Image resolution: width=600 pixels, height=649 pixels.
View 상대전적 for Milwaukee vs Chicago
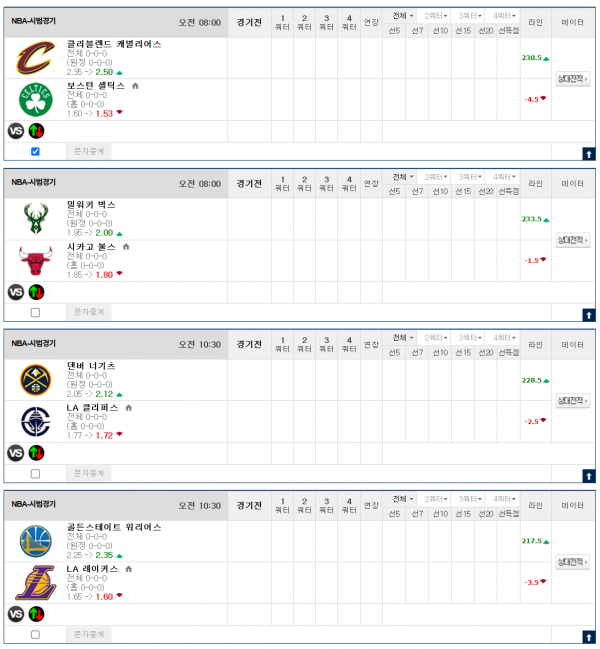(573, 240)
